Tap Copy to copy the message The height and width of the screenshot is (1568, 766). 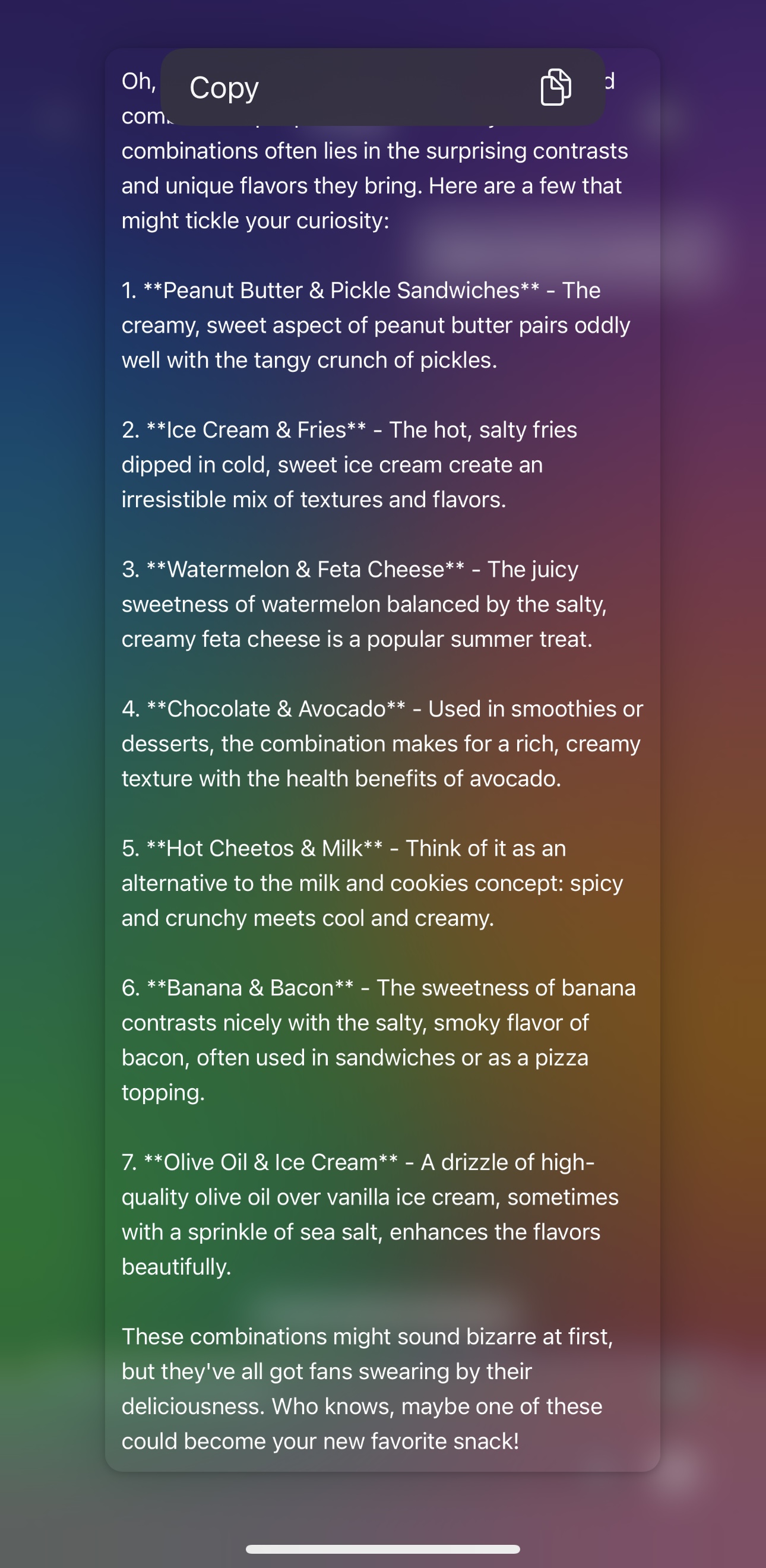click(382, 87)
